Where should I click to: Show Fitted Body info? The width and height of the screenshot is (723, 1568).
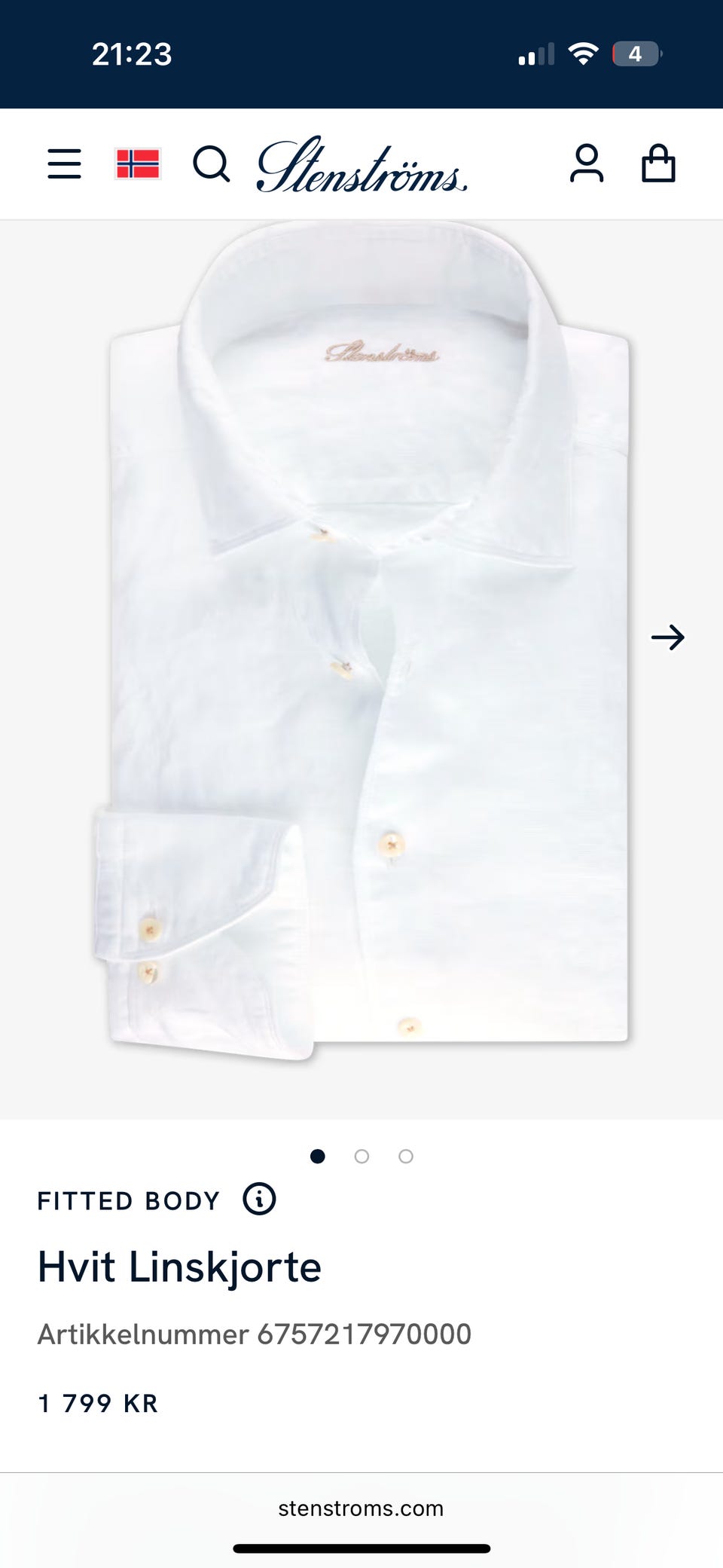pos(259,1199)
